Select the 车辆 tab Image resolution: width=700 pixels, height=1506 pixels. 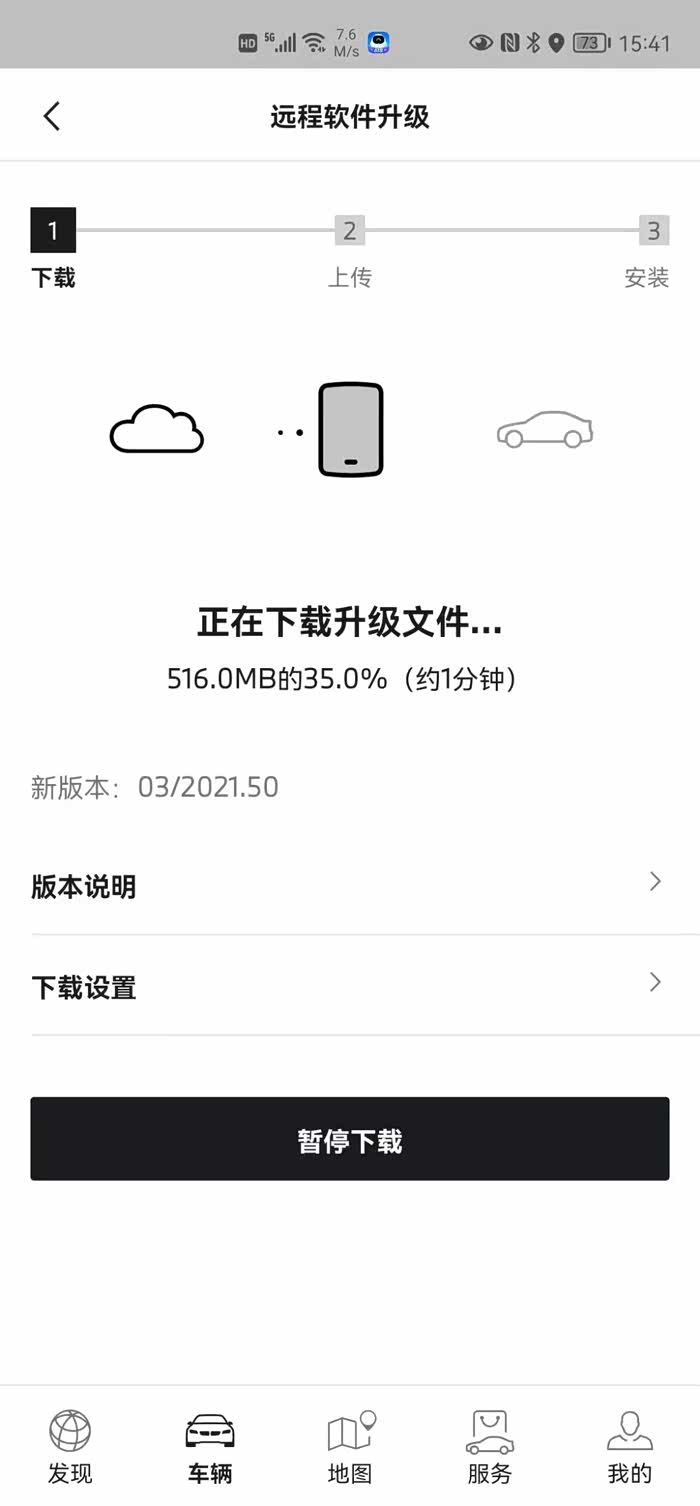coord(210,1446)
